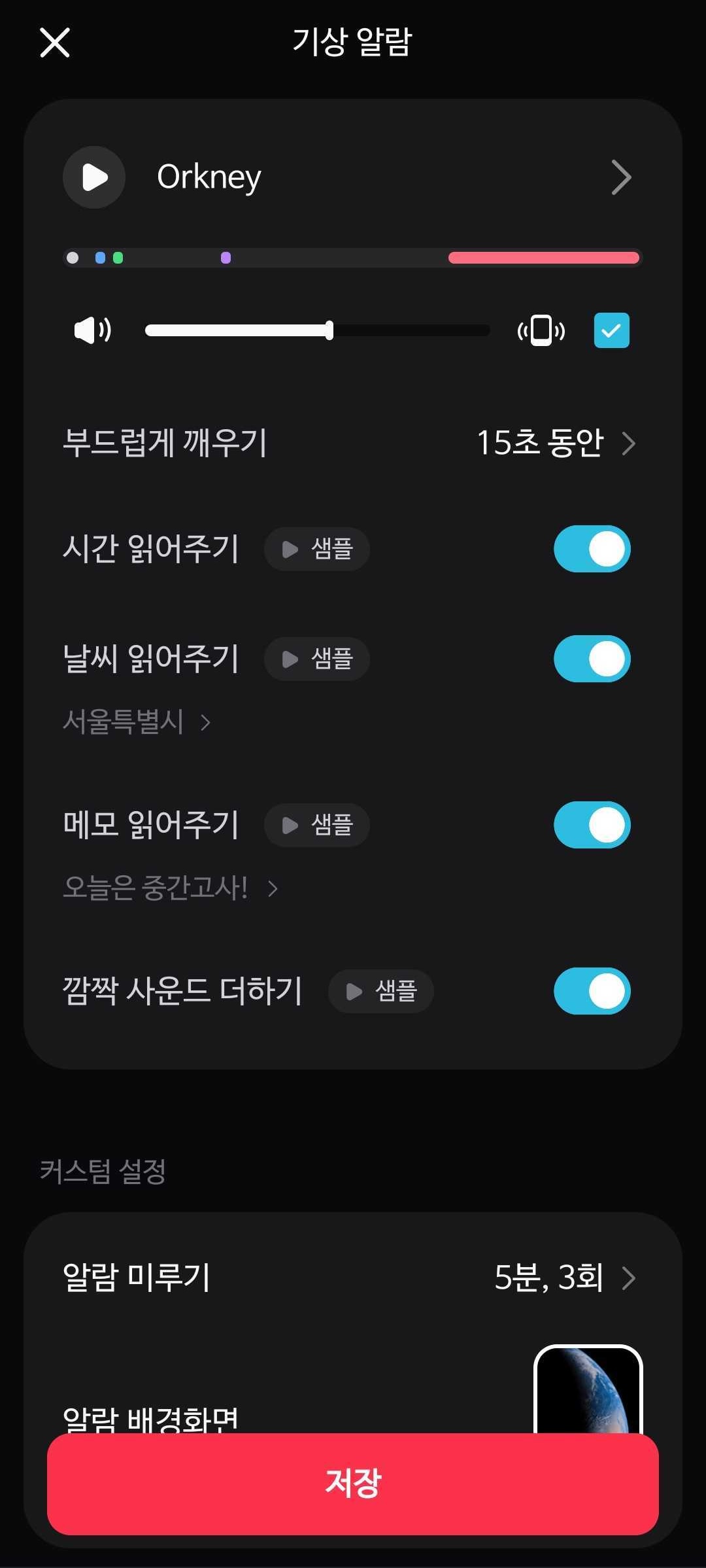Play the 깜짝 사운드 sample
Screen dimensions: 706x1568
(x=380, y=992)
